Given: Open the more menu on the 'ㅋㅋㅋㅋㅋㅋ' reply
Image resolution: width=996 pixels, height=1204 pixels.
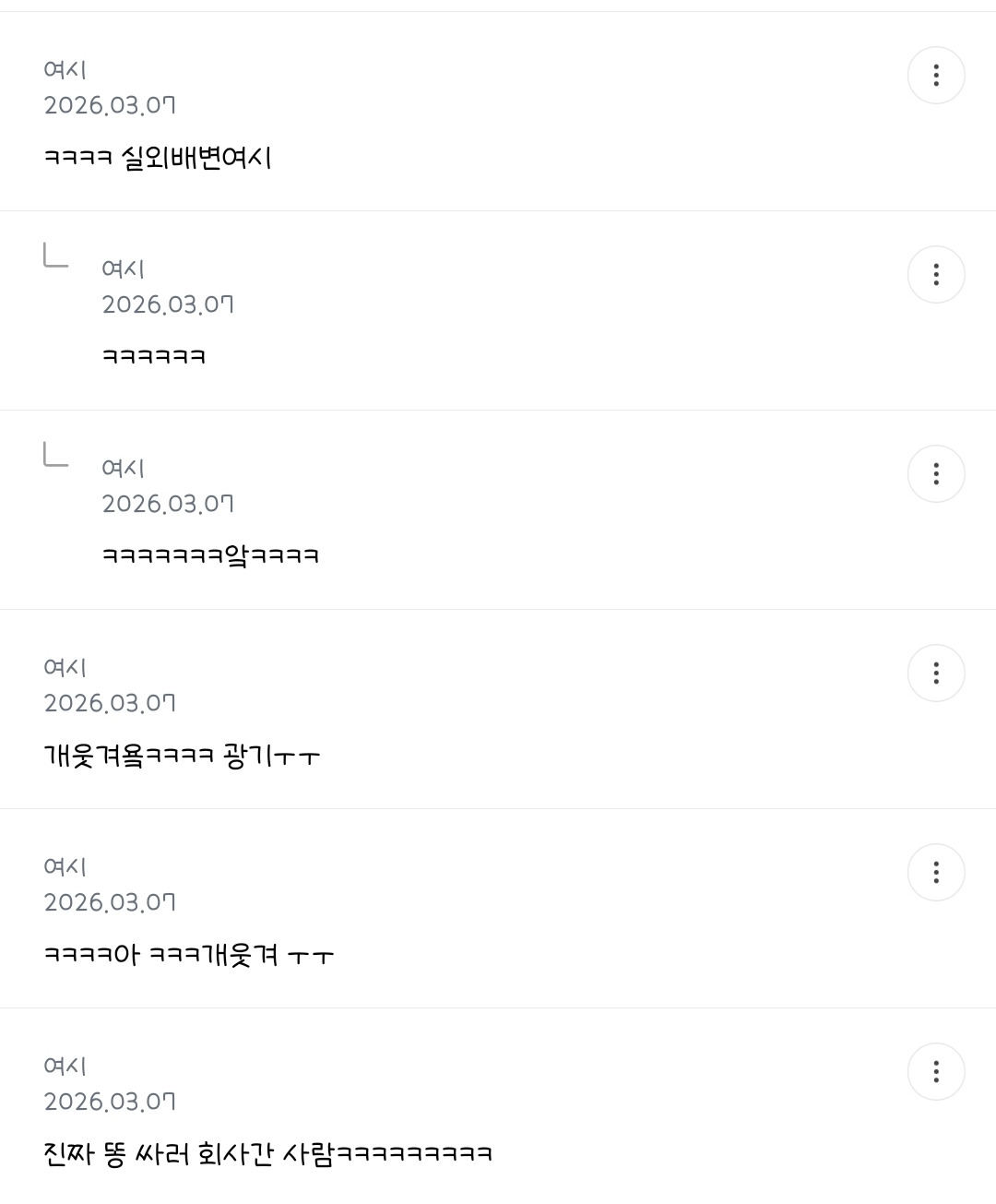Looking at the screenshot, I should (936, 275).
